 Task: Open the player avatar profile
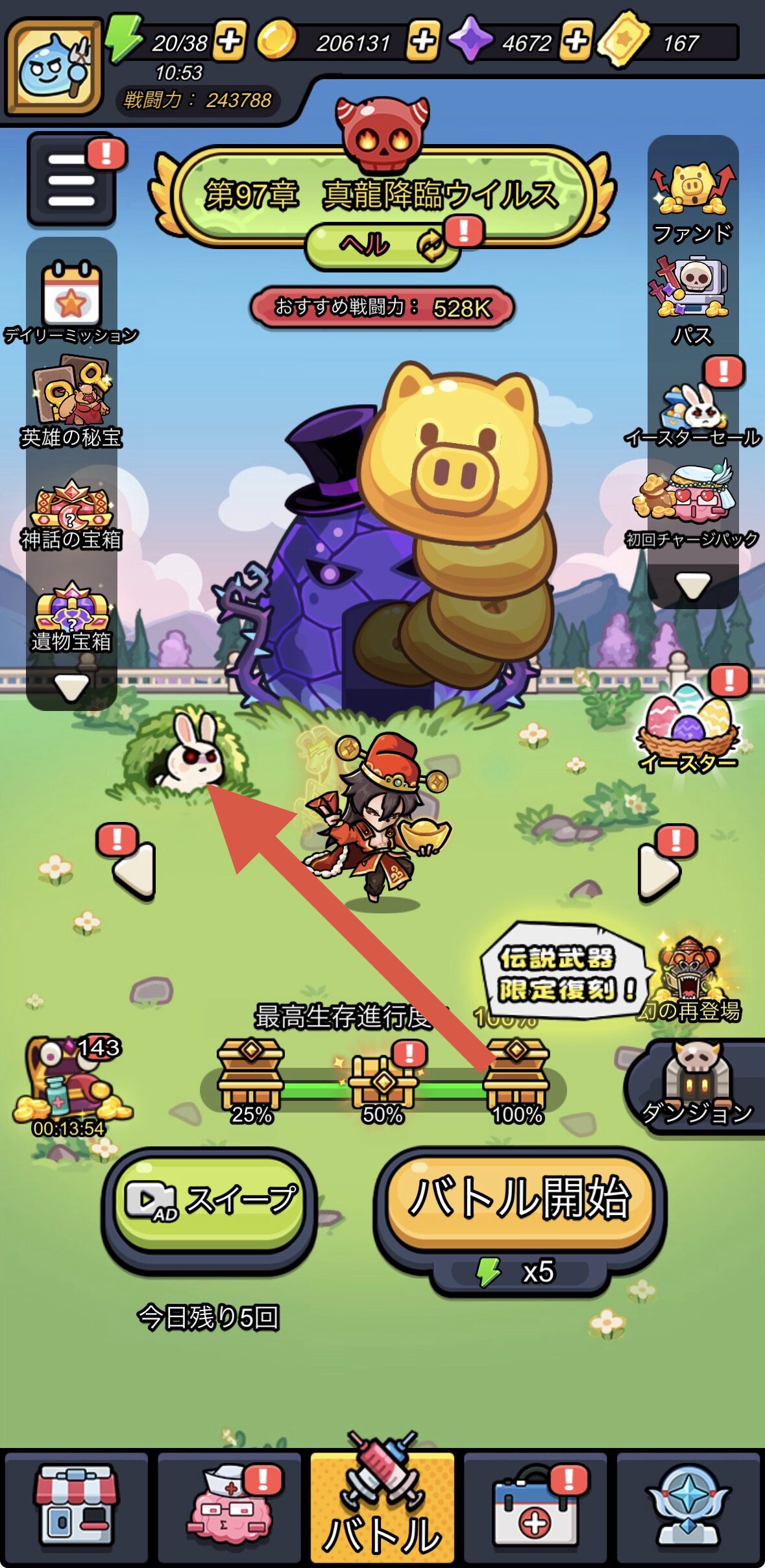coord(54,66)
